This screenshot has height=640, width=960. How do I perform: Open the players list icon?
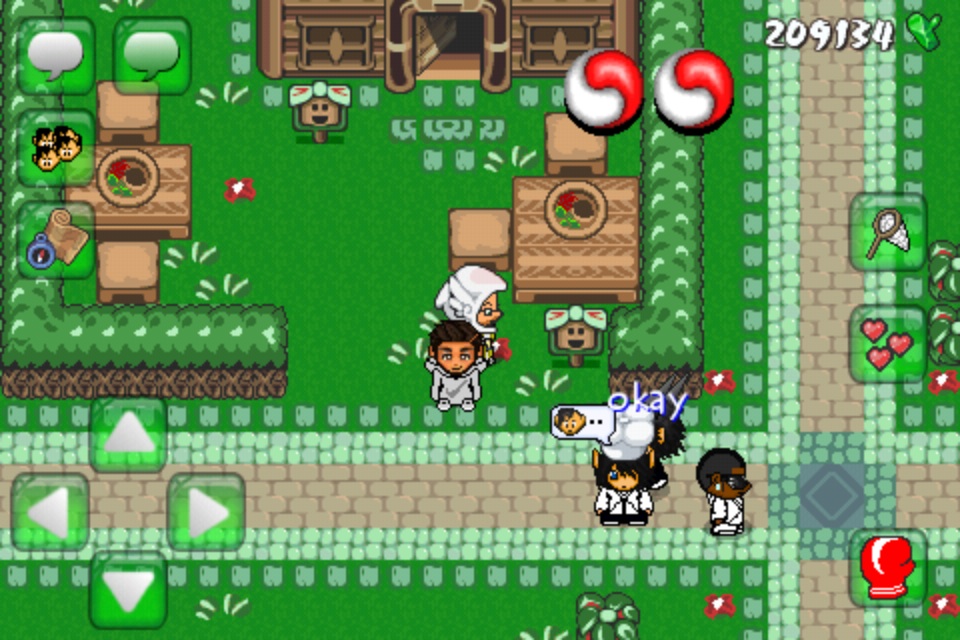click(x=56, y=147)
